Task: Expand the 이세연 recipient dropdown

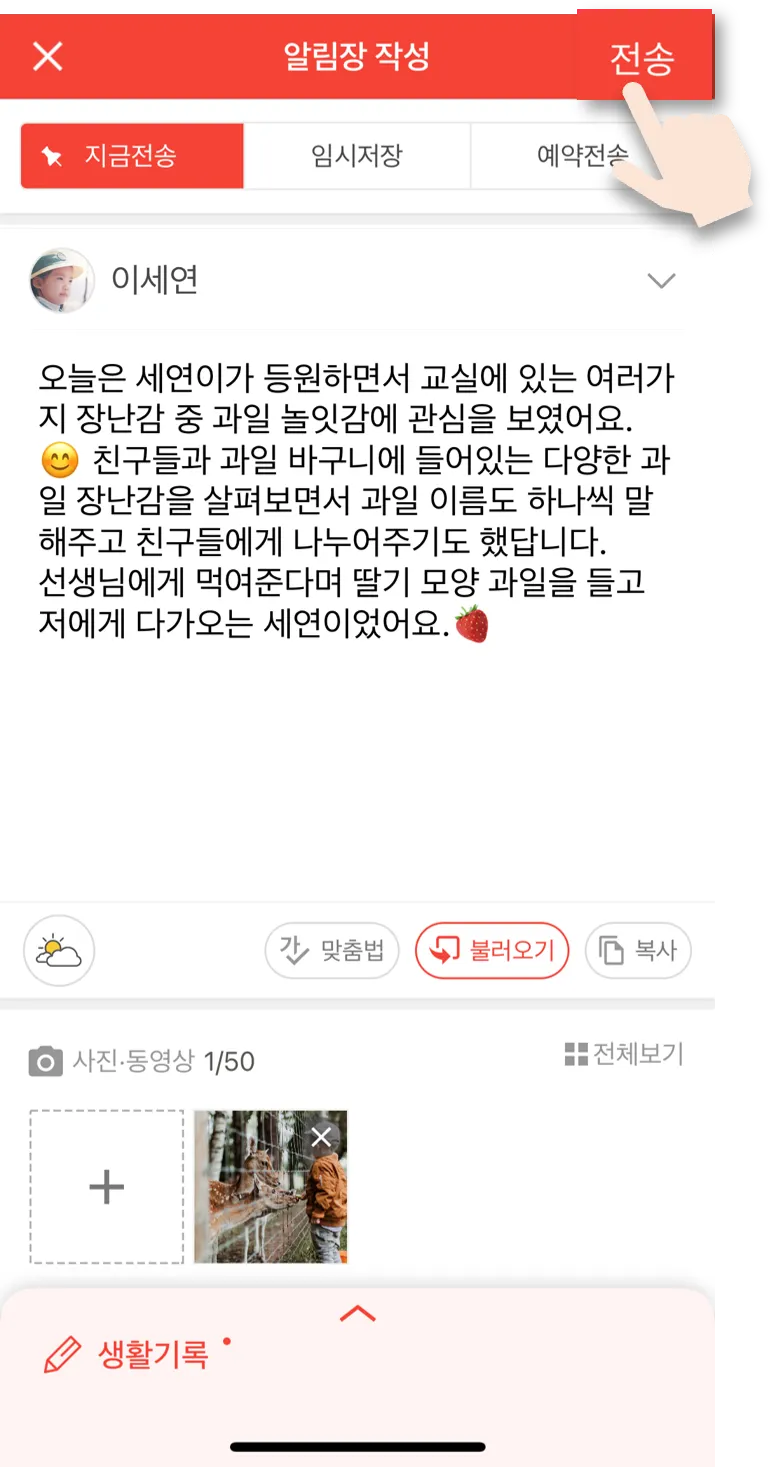Action: 661,281
